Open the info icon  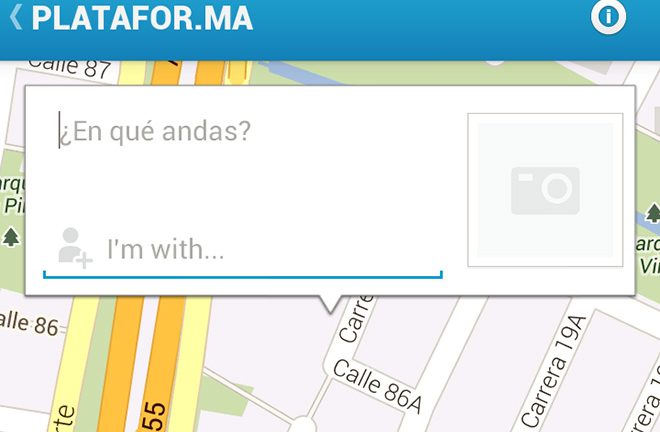click(608, 18)
